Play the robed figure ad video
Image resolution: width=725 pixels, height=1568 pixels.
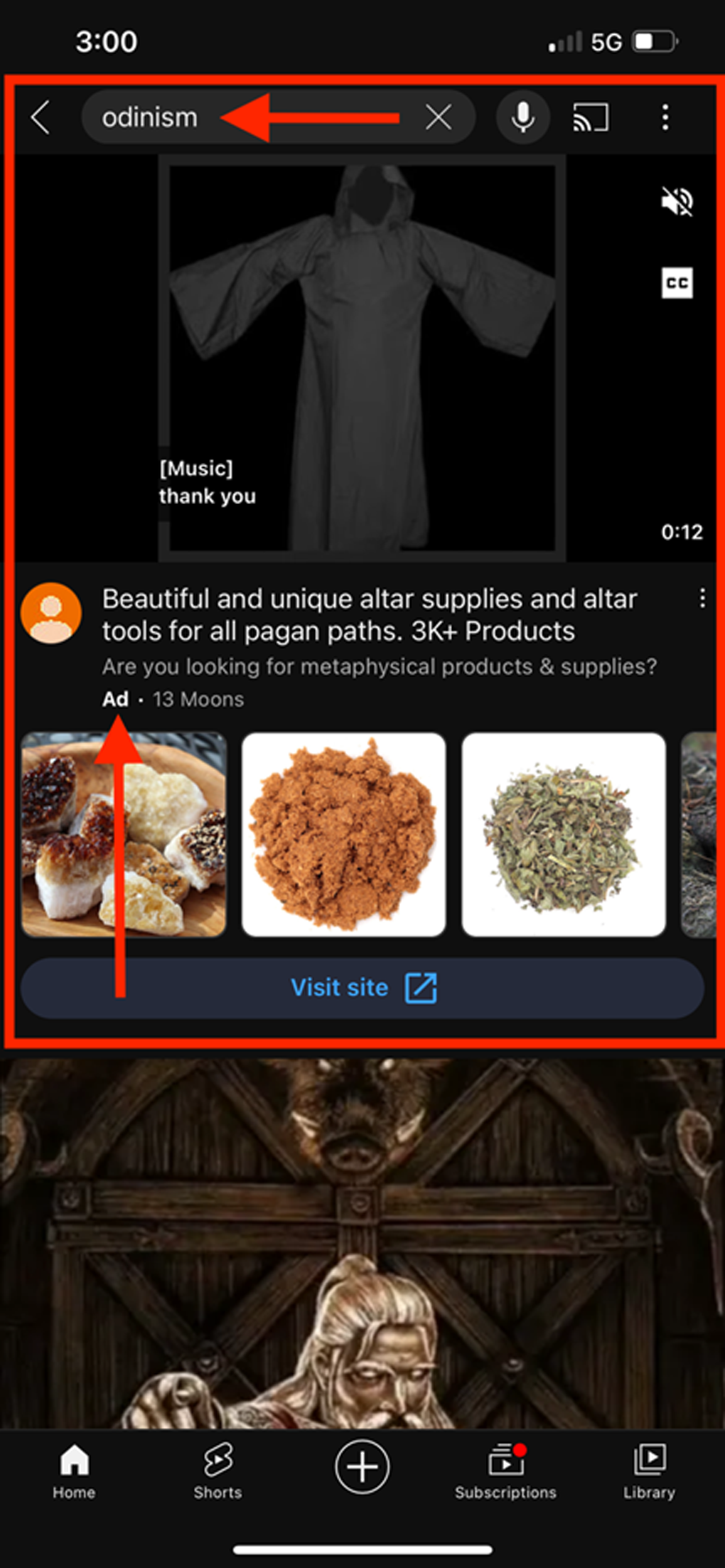(362, 356)
